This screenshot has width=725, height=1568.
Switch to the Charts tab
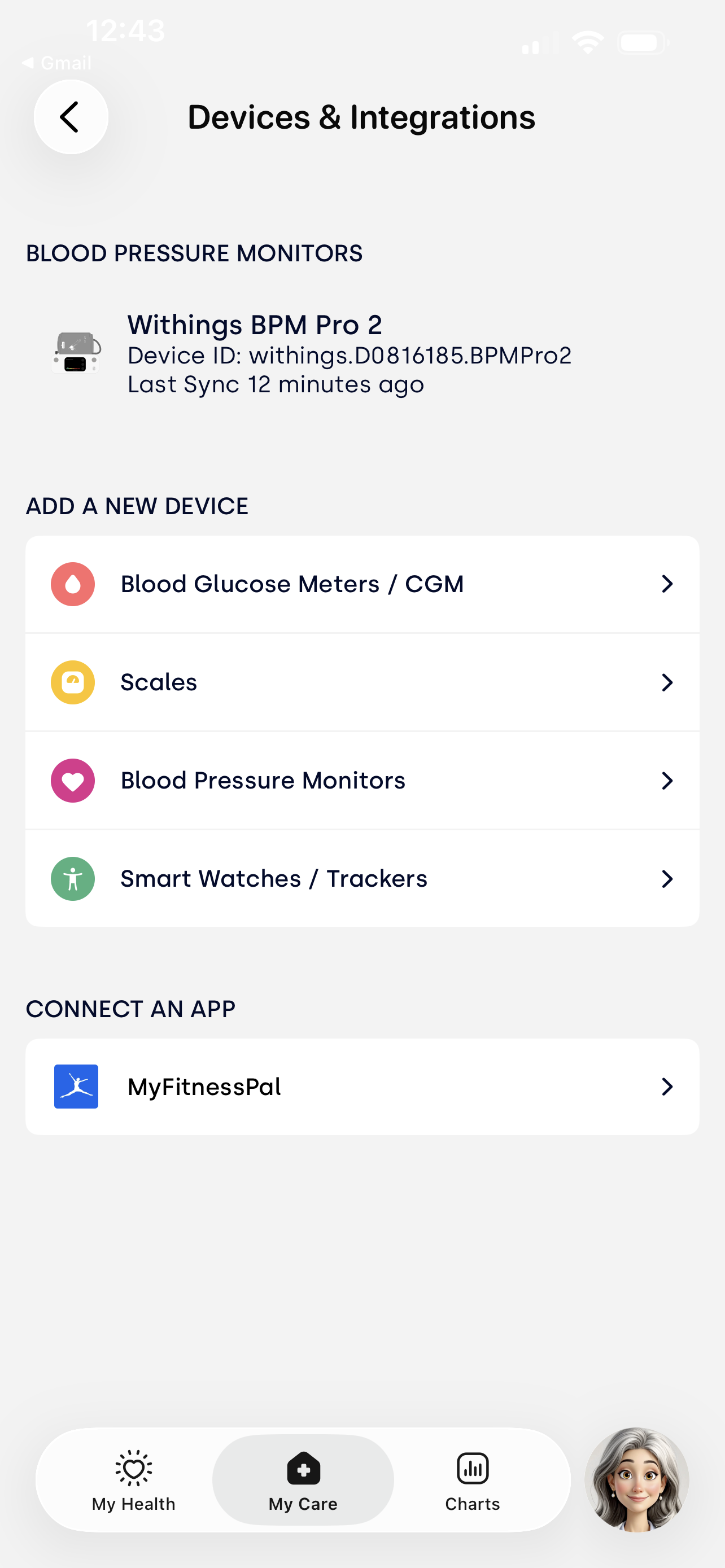(473, 1481)
